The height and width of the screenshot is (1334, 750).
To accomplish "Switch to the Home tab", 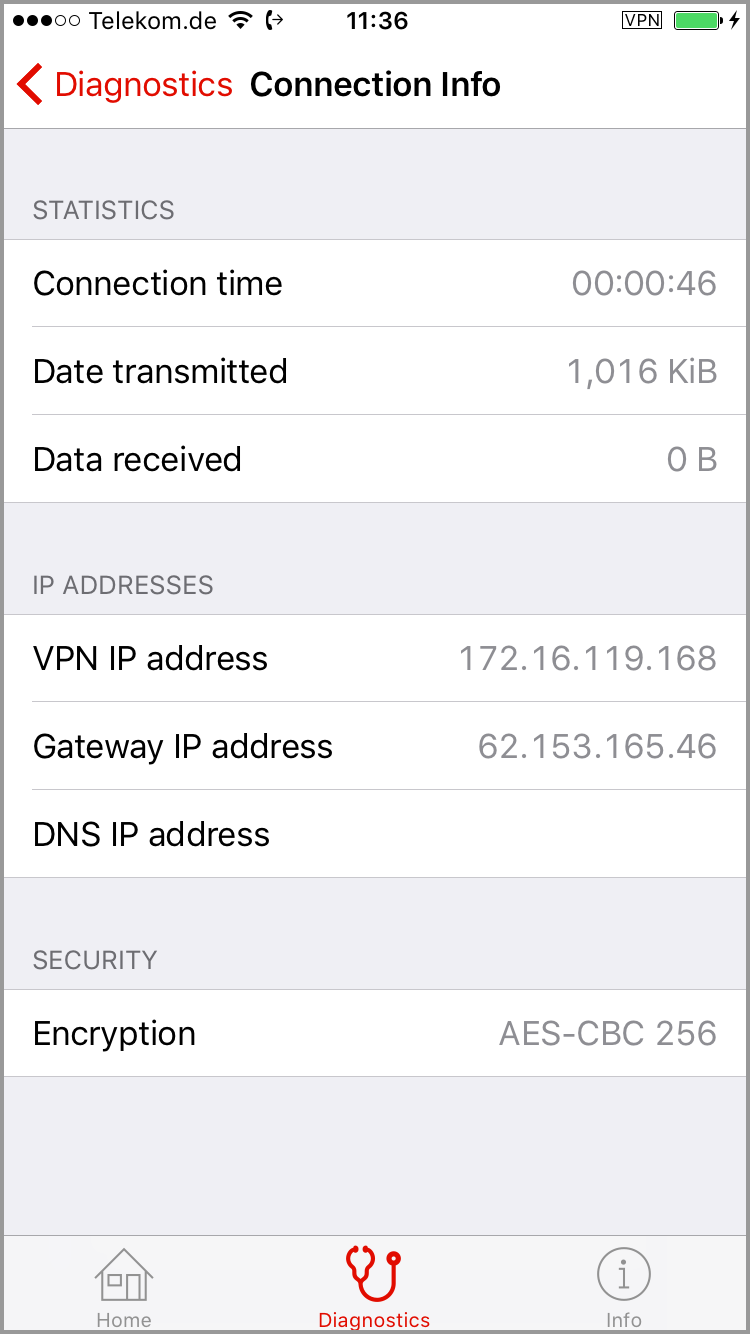I will [x=124, y=1288].
